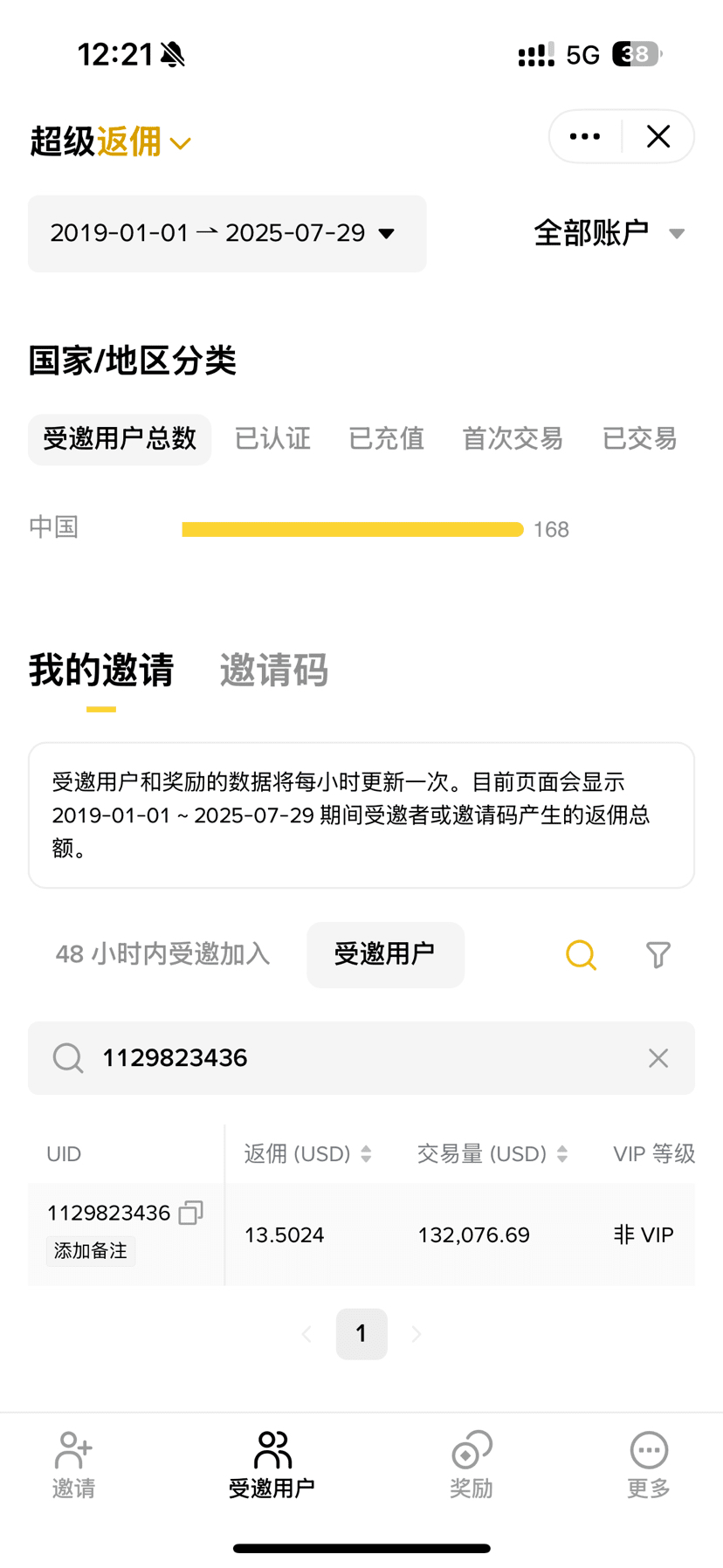Switch to the 已充值 tab
The height and width of the screenshot is (1568, 723).
click(x=386, y=439)
